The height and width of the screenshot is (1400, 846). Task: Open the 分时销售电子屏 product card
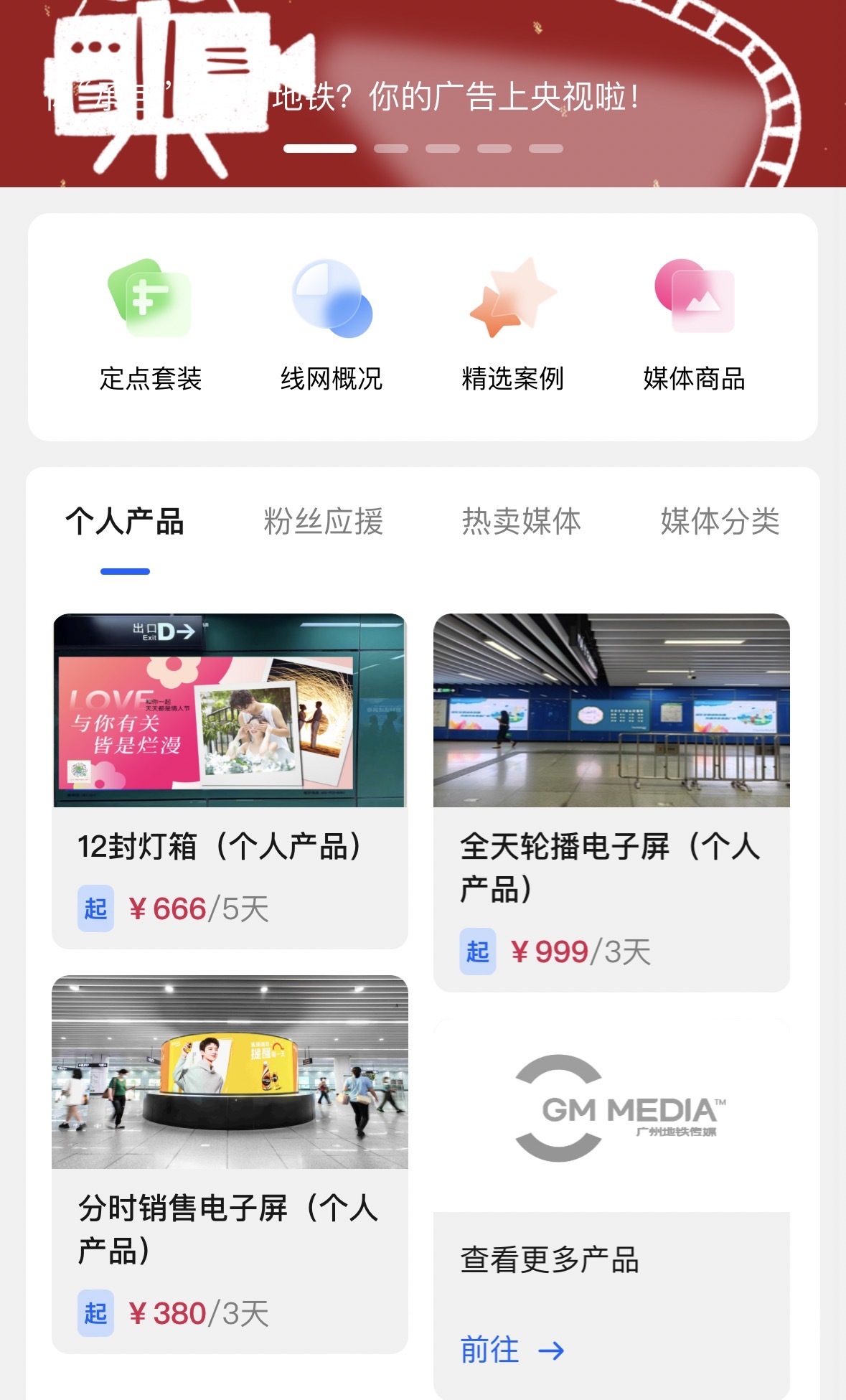point(230,1163)
